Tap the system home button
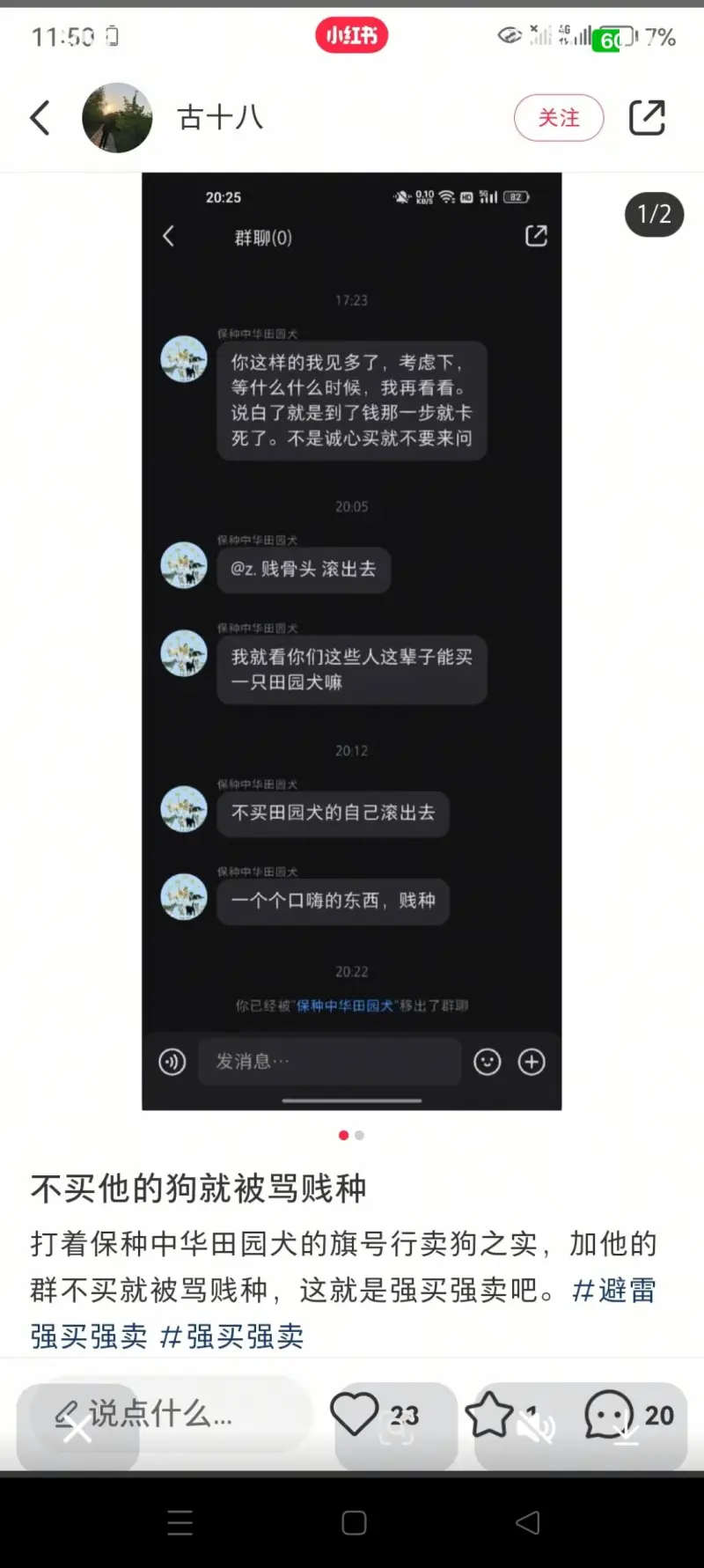Viewport: 704px width, 1568px height. (x=354, y=1522)
